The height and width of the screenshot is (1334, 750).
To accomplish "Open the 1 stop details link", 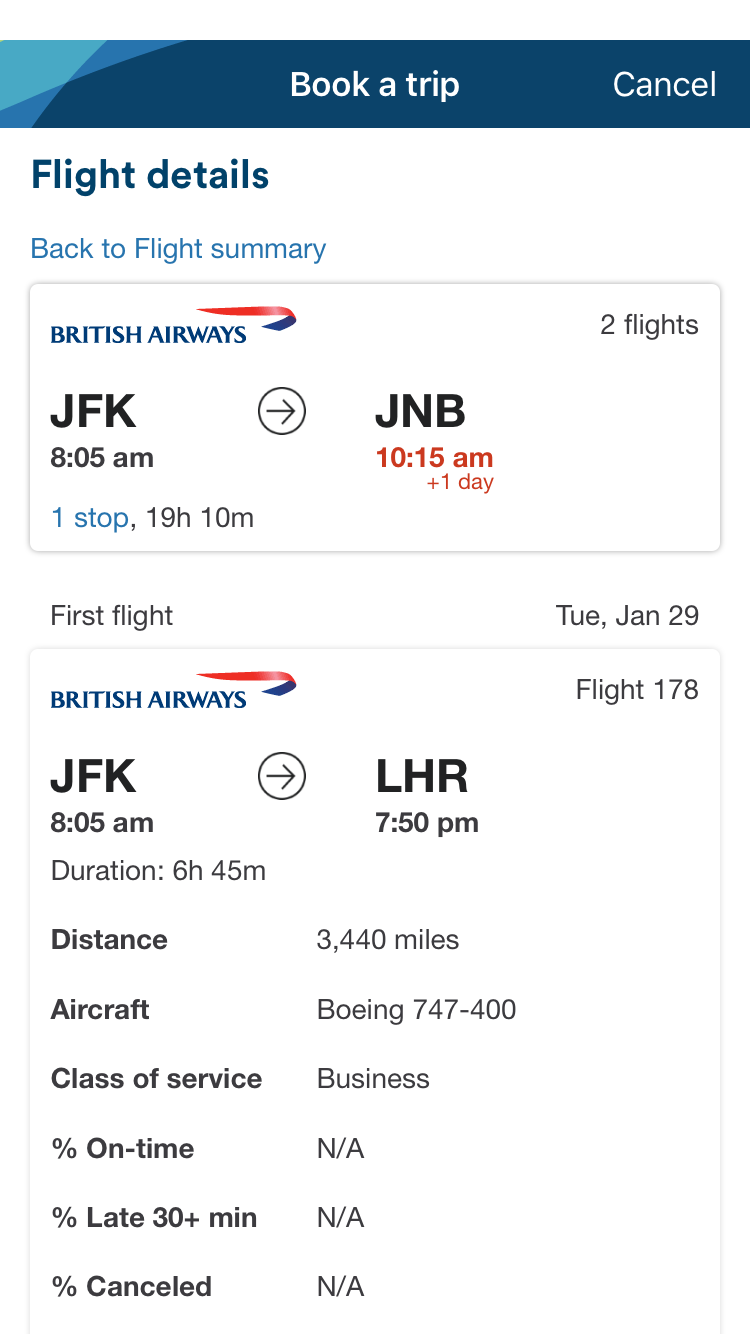I will coord(89,518).
